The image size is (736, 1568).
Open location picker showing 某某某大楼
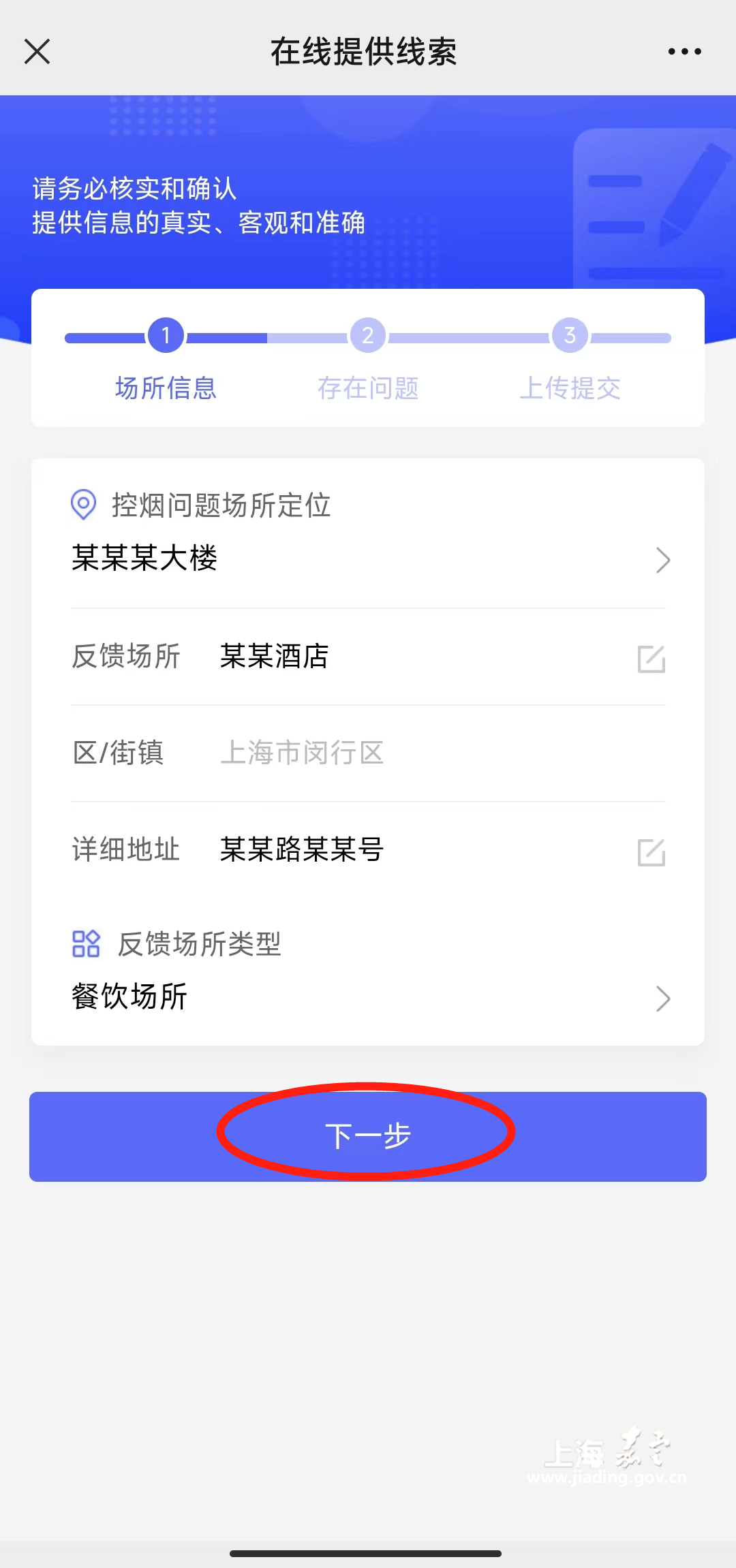pyautogui.click(x=368, y=559)
